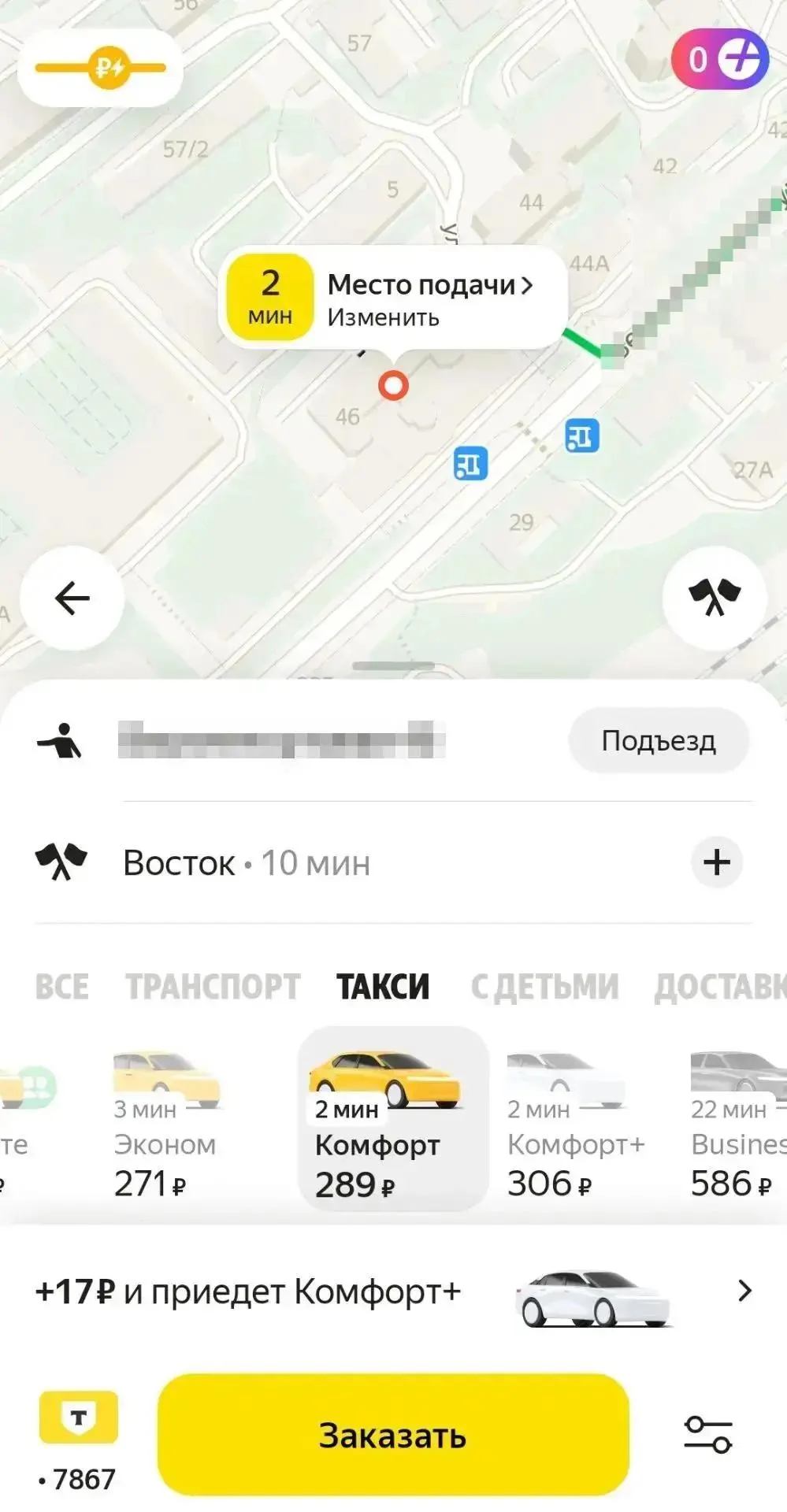Add a stop with the plus button

click(x=716, y=862)
